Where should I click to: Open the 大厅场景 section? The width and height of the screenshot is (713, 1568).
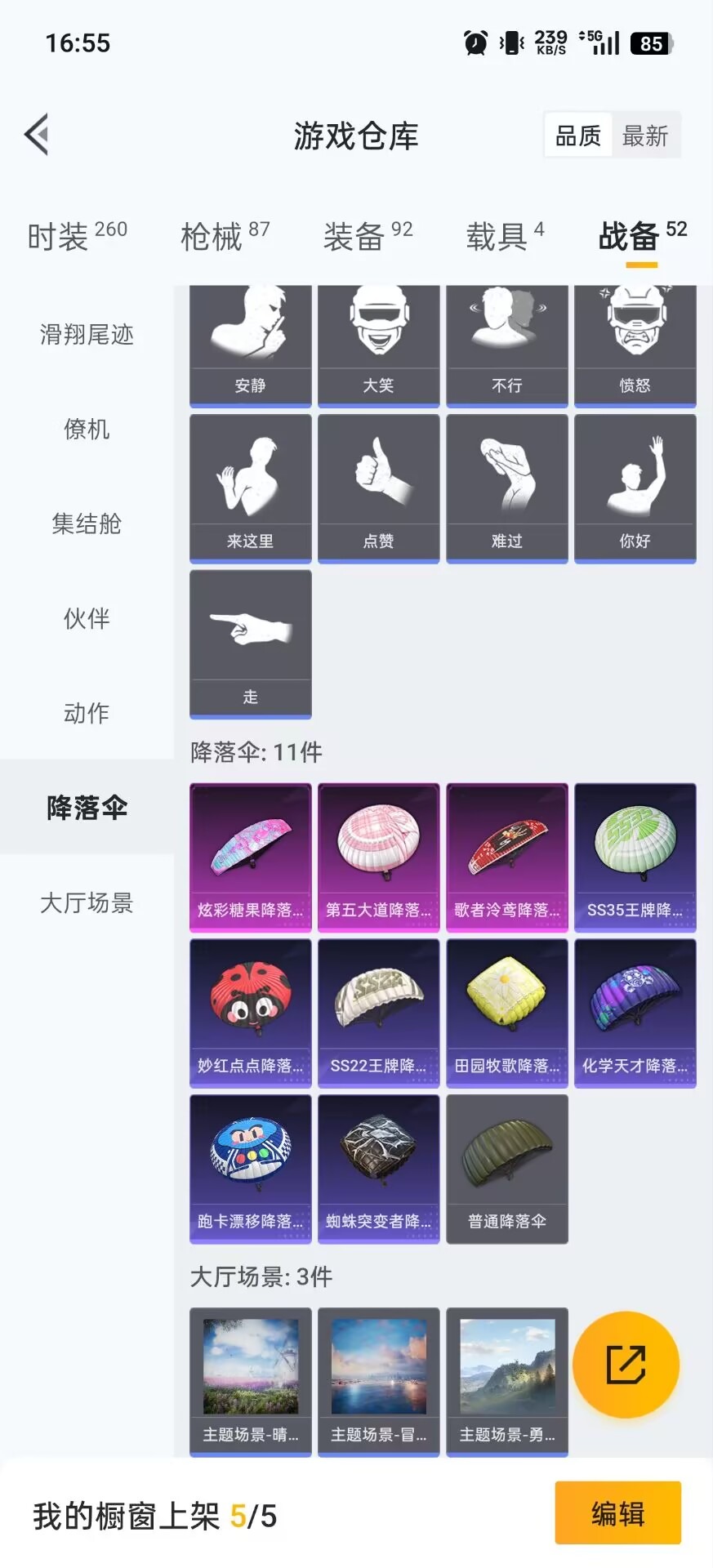pos(86,902)
